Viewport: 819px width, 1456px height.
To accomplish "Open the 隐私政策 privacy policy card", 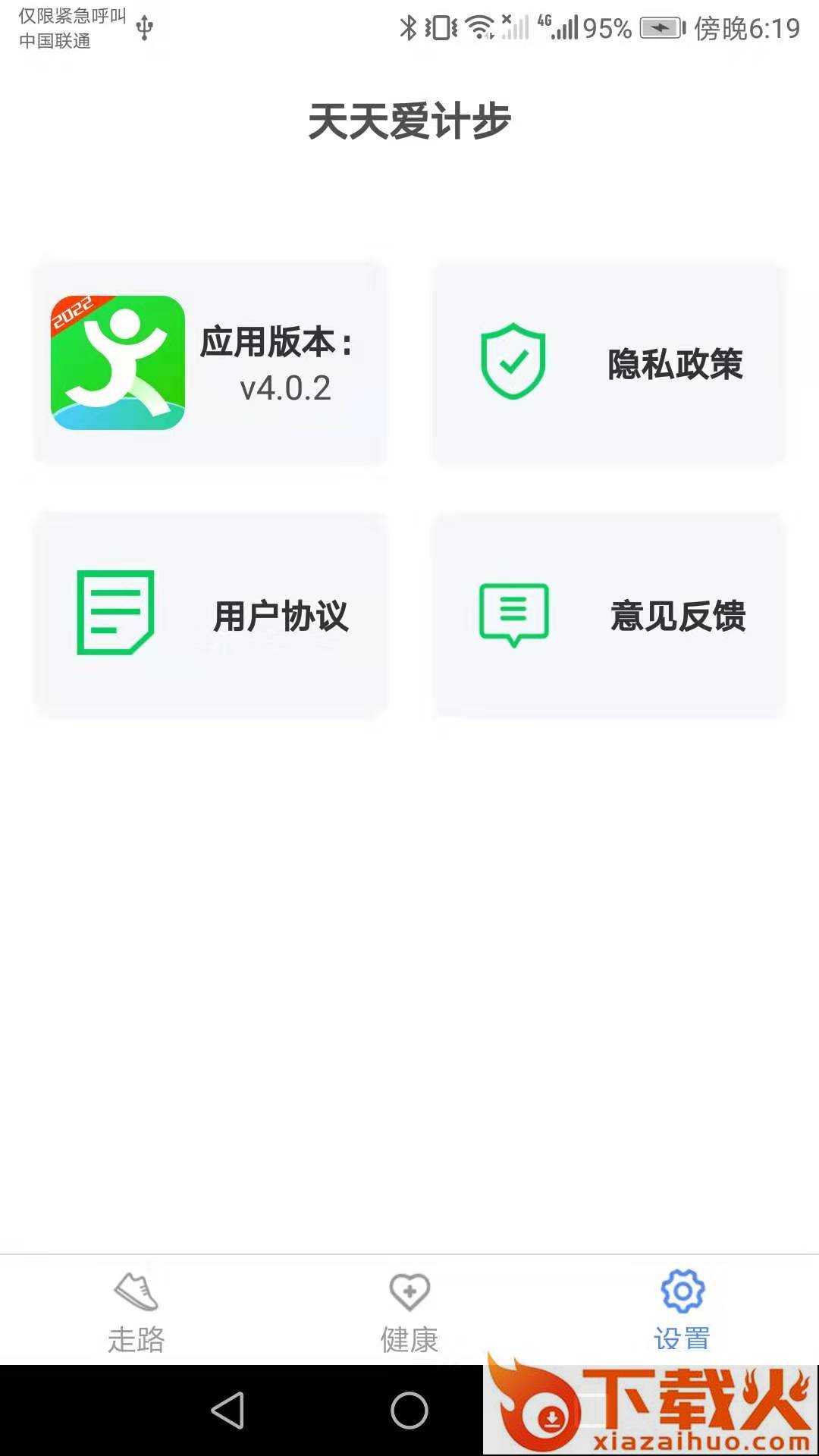I will (608, 362).
